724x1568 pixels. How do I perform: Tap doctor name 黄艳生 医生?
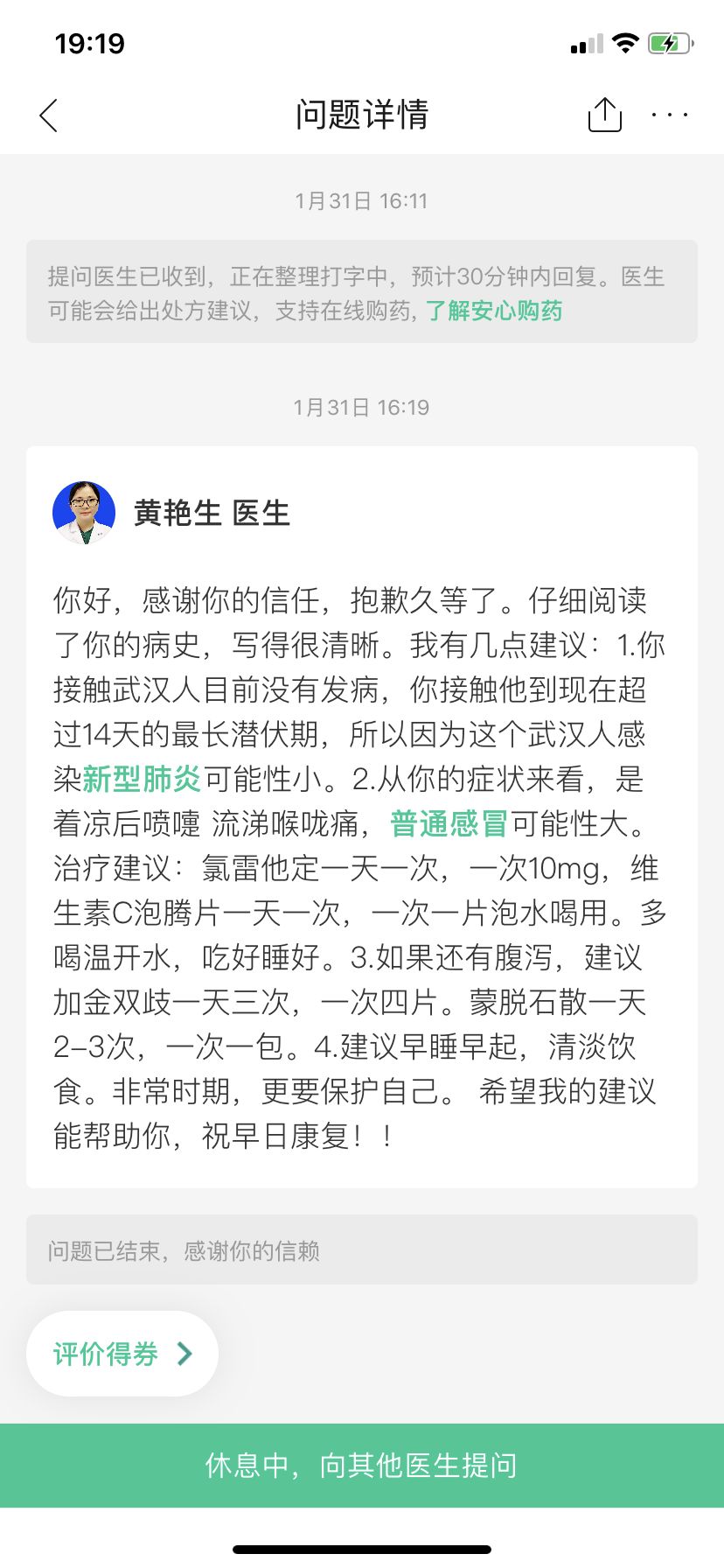(x=210, y=514)
